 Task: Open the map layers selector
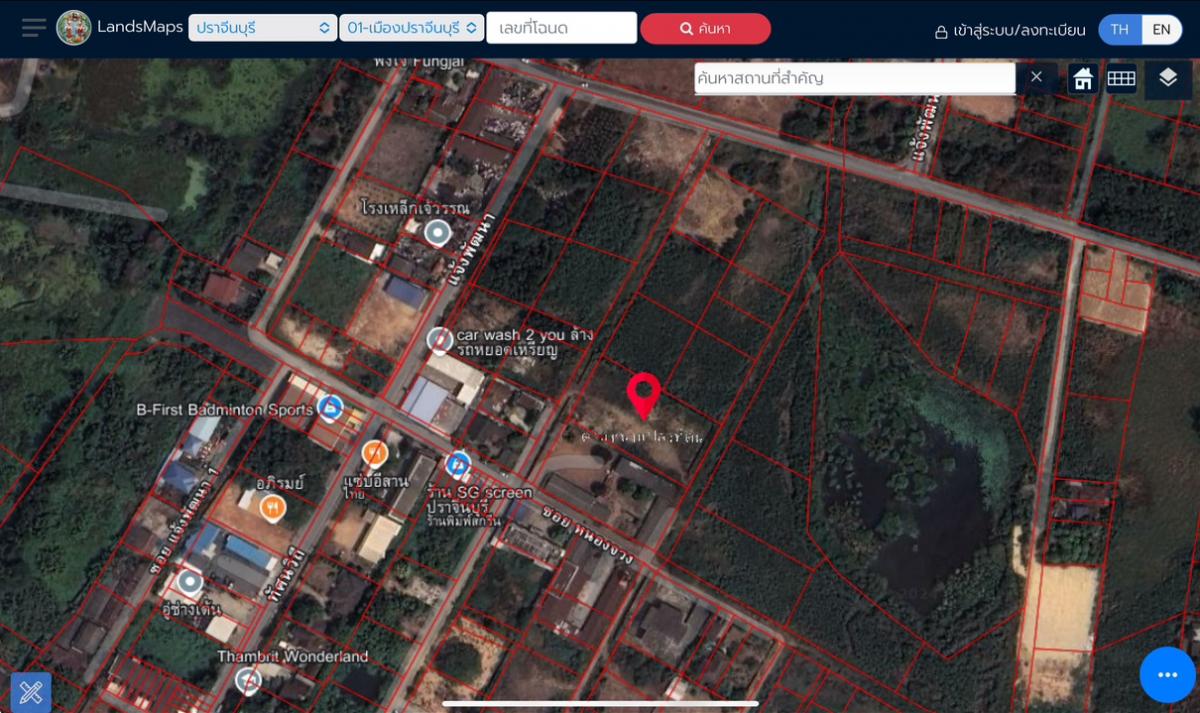pos(1168,78)
